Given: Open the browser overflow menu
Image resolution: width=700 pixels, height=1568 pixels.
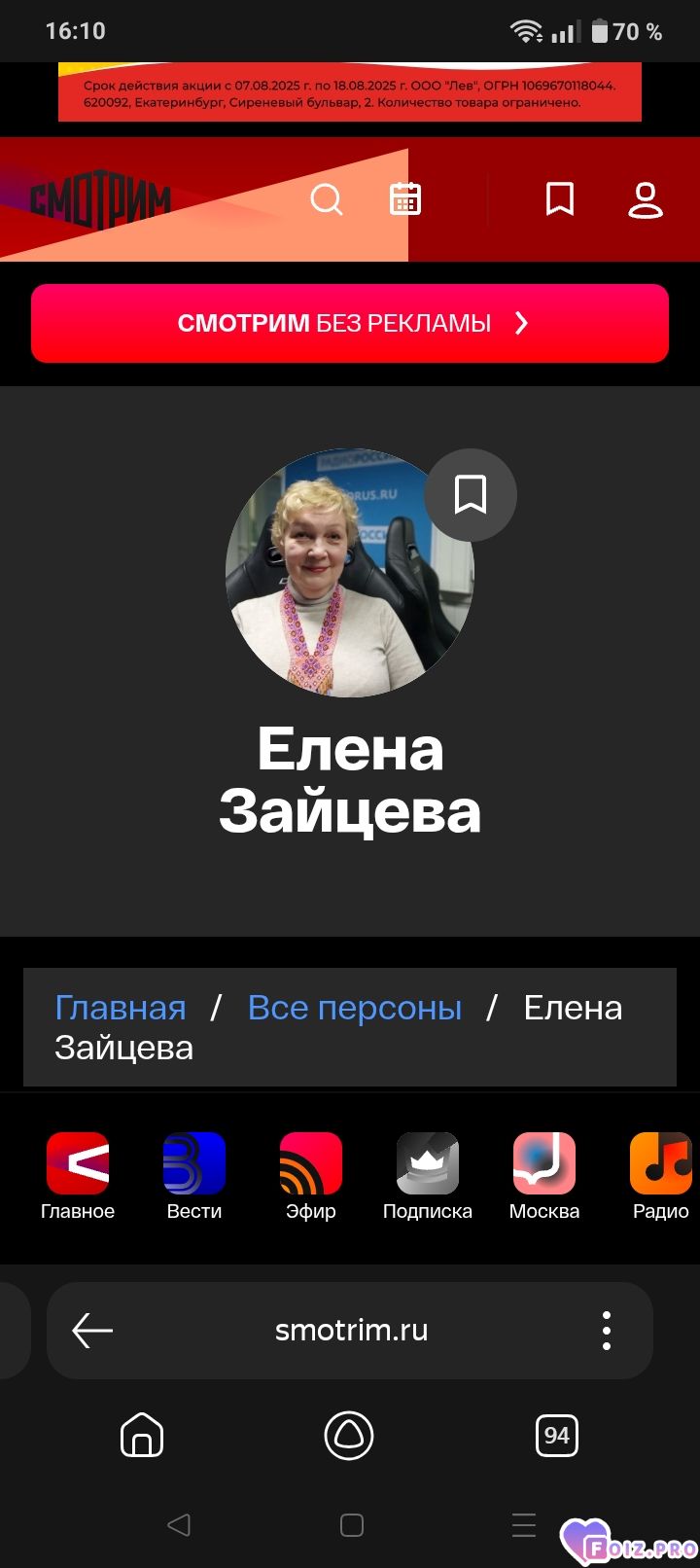Looking at the screenshot, I should coord(607,1330).
